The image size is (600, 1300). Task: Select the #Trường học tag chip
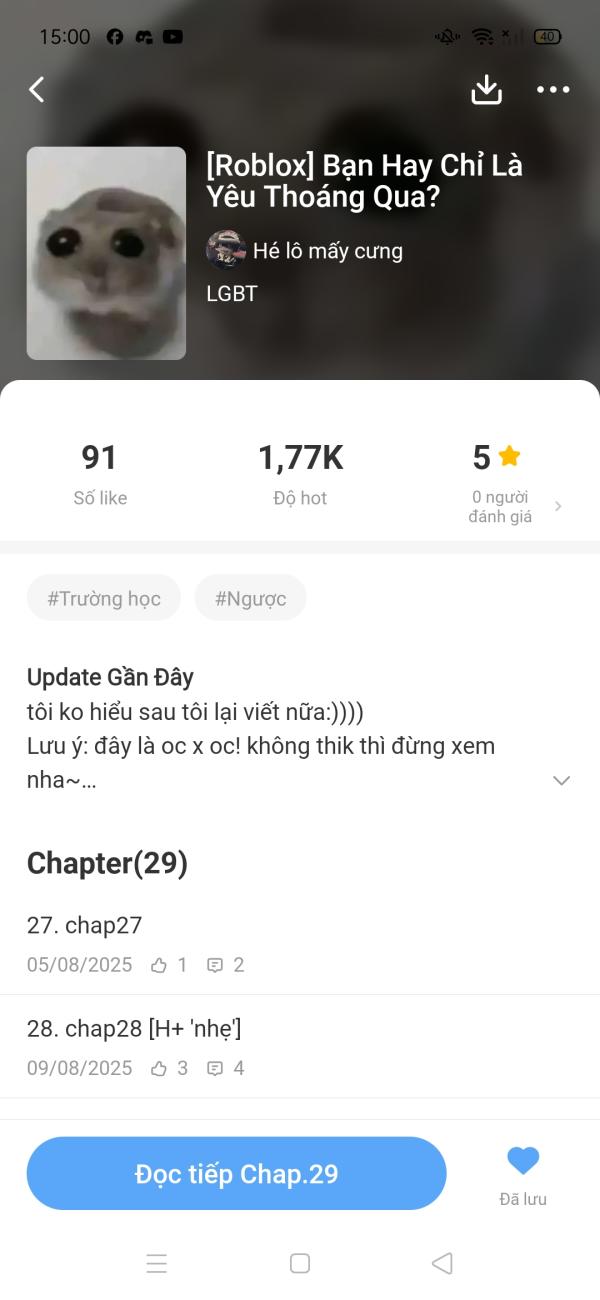[104, 598]
